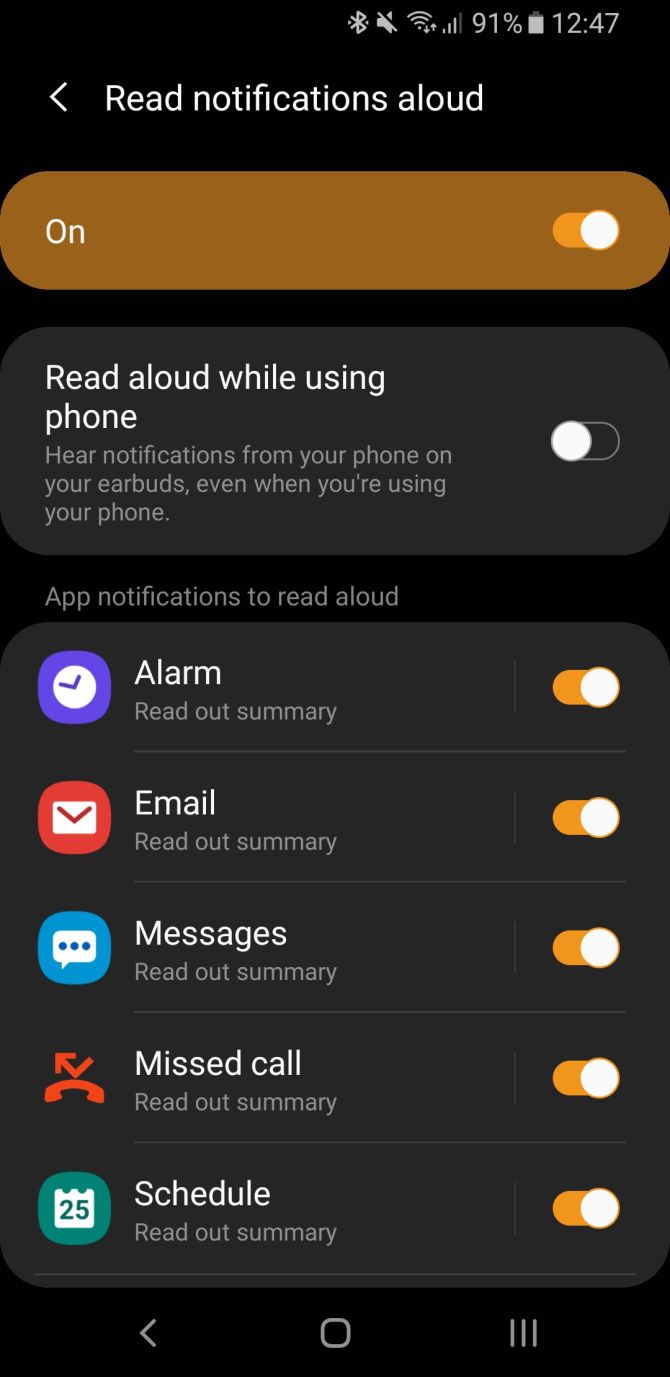This screenshot has width=670, height=1377.
Task: Switch off the Email notification toggle
Action: 585,818
